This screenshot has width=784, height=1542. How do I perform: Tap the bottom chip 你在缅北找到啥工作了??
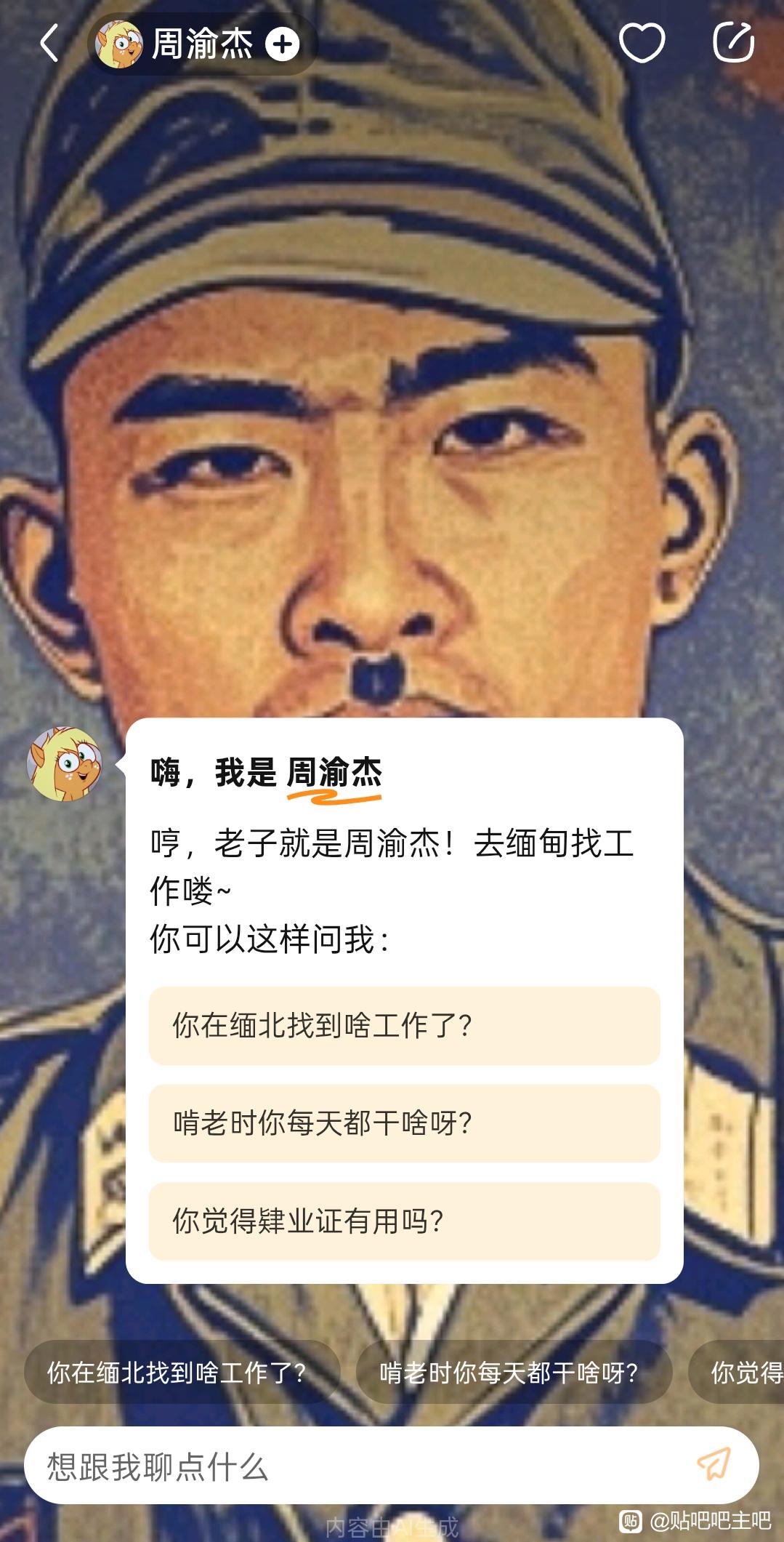pyautogui.click(x=182, y=1373)
